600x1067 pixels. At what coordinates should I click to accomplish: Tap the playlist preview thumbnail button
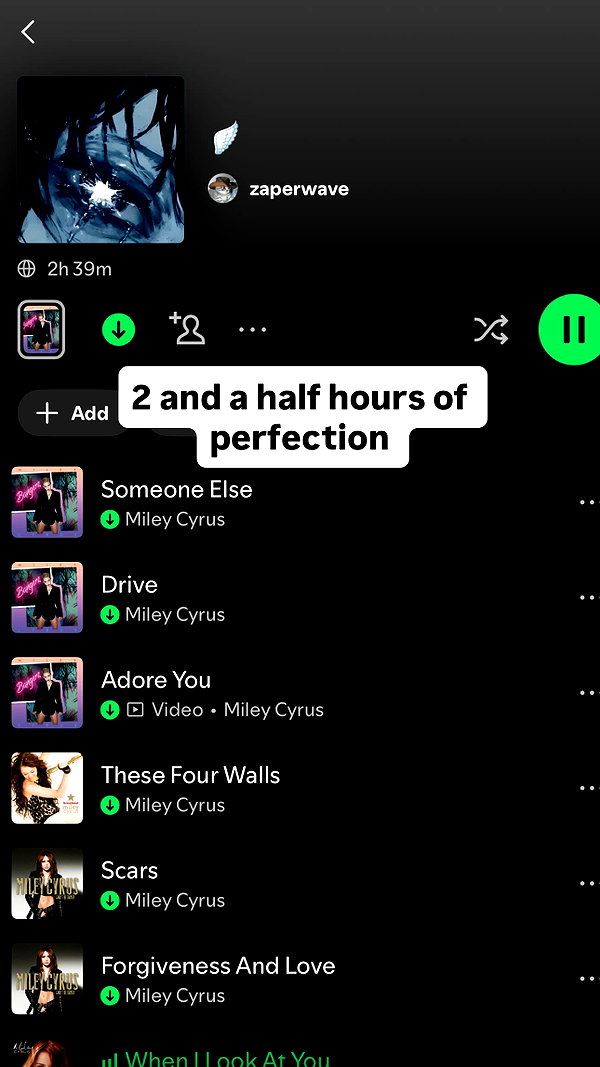tap(41, 329)
